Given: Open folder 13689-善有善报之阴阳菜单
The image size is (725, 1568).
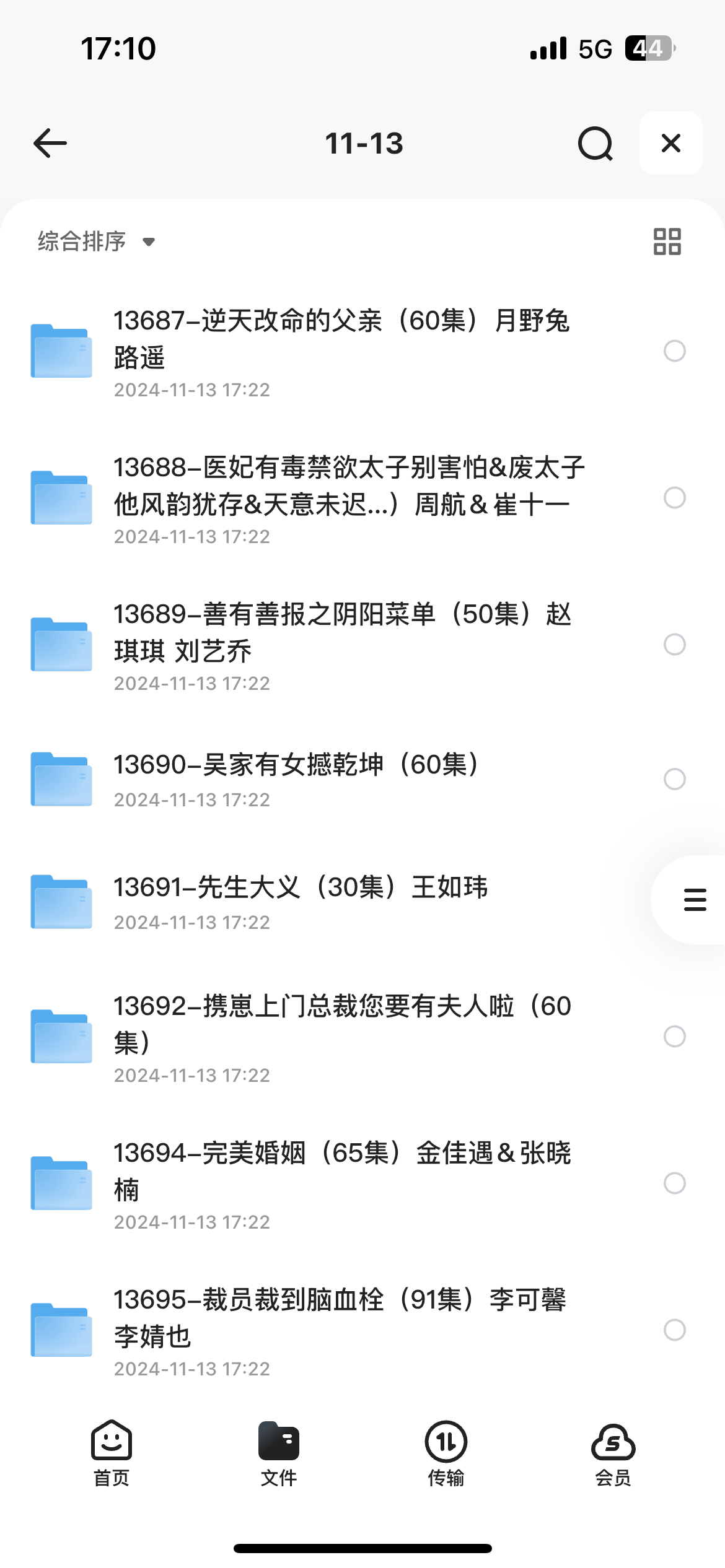Looking at the screenshot, I should pos(341,645).
